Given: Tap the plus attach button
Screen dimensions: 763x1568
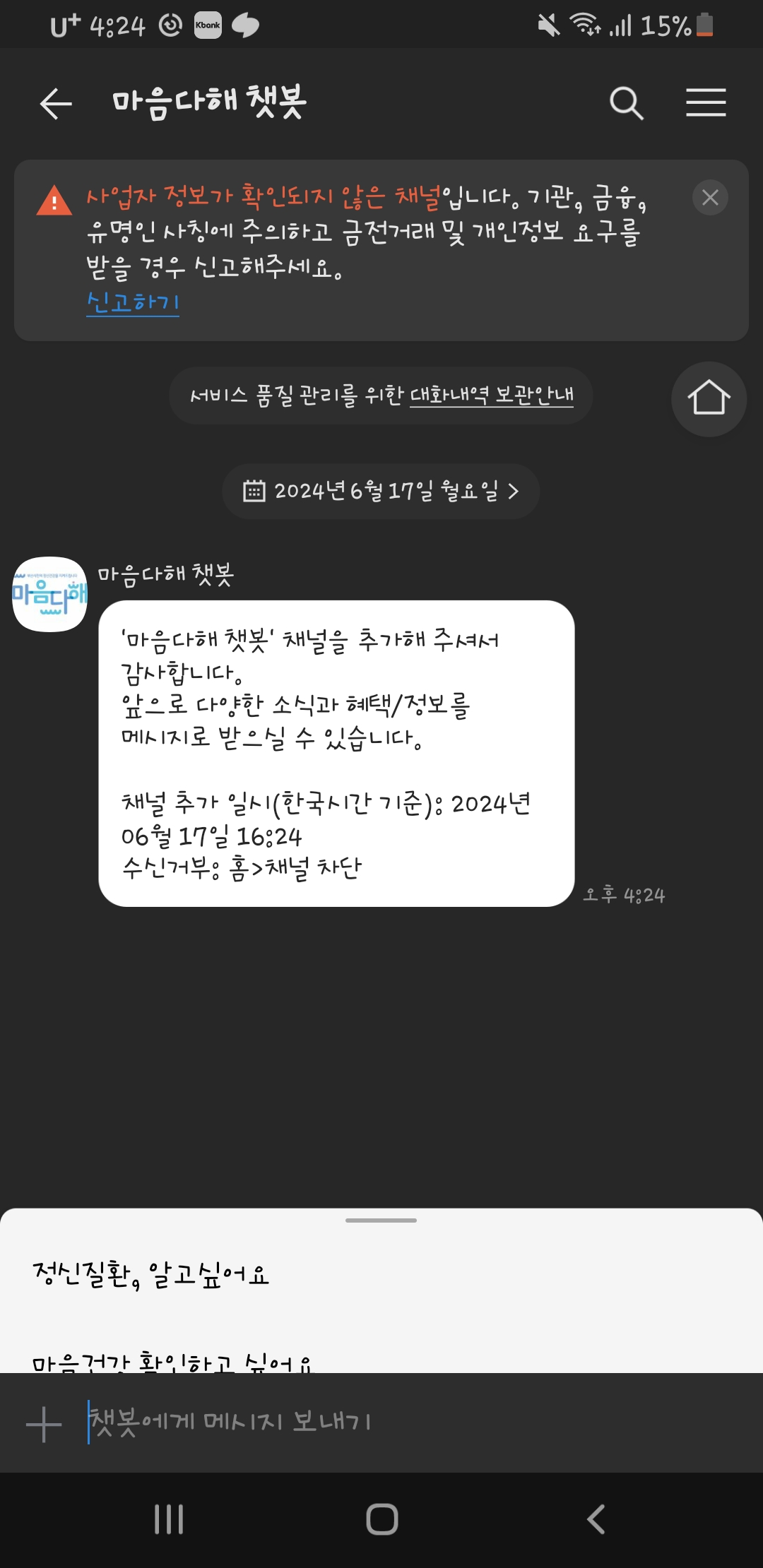Looking at the screenshot, I should pyautogui.click(x=44, y=1424).
